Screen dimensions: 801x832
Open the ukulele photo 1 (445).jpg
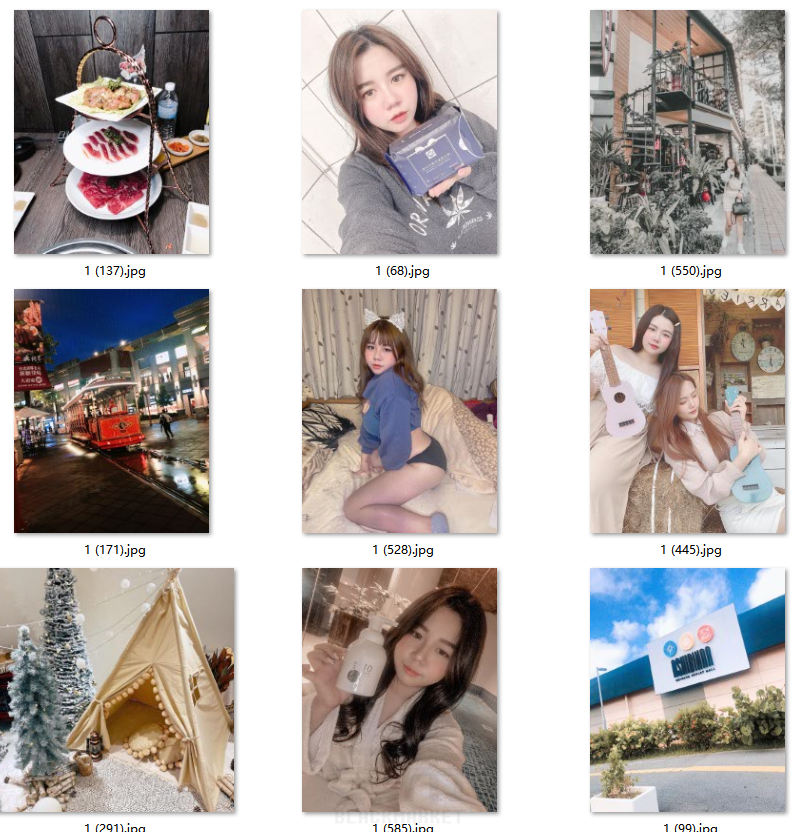click(687, 411)
